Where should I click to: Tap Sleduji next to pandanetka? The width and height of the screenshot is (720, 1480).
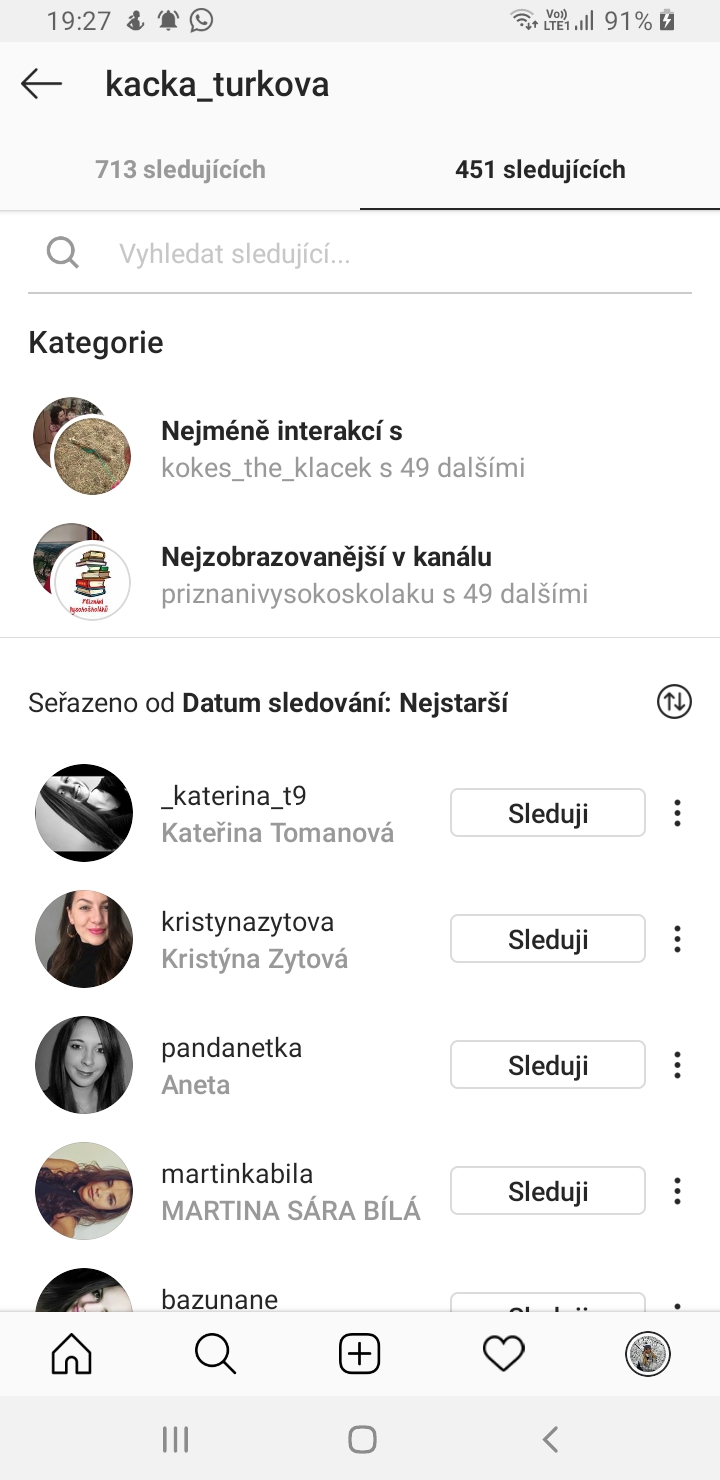coord(547,1065)
